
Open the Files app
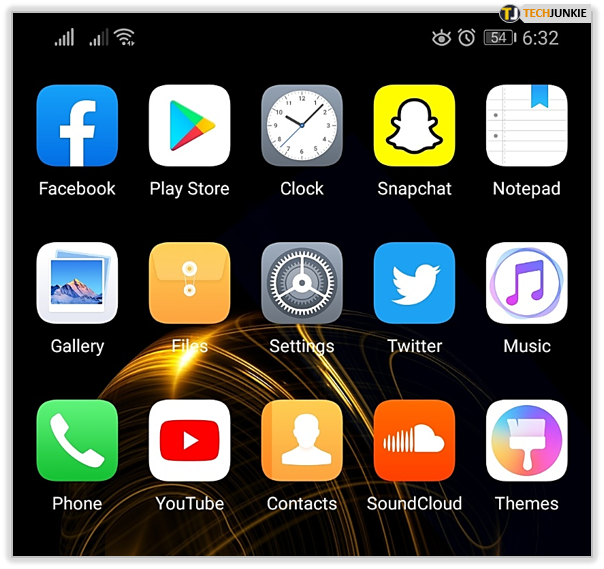(x=189, y=283)
